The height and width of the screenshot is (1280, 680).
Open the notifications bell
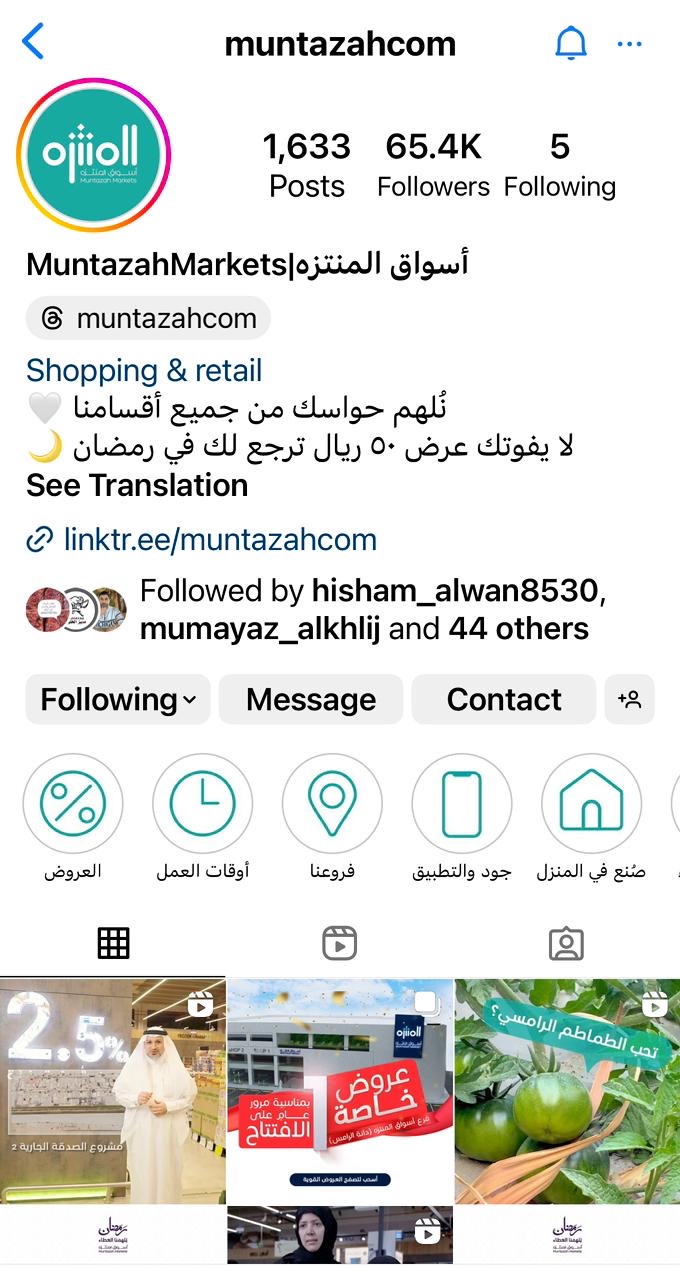tap(570, 43)
